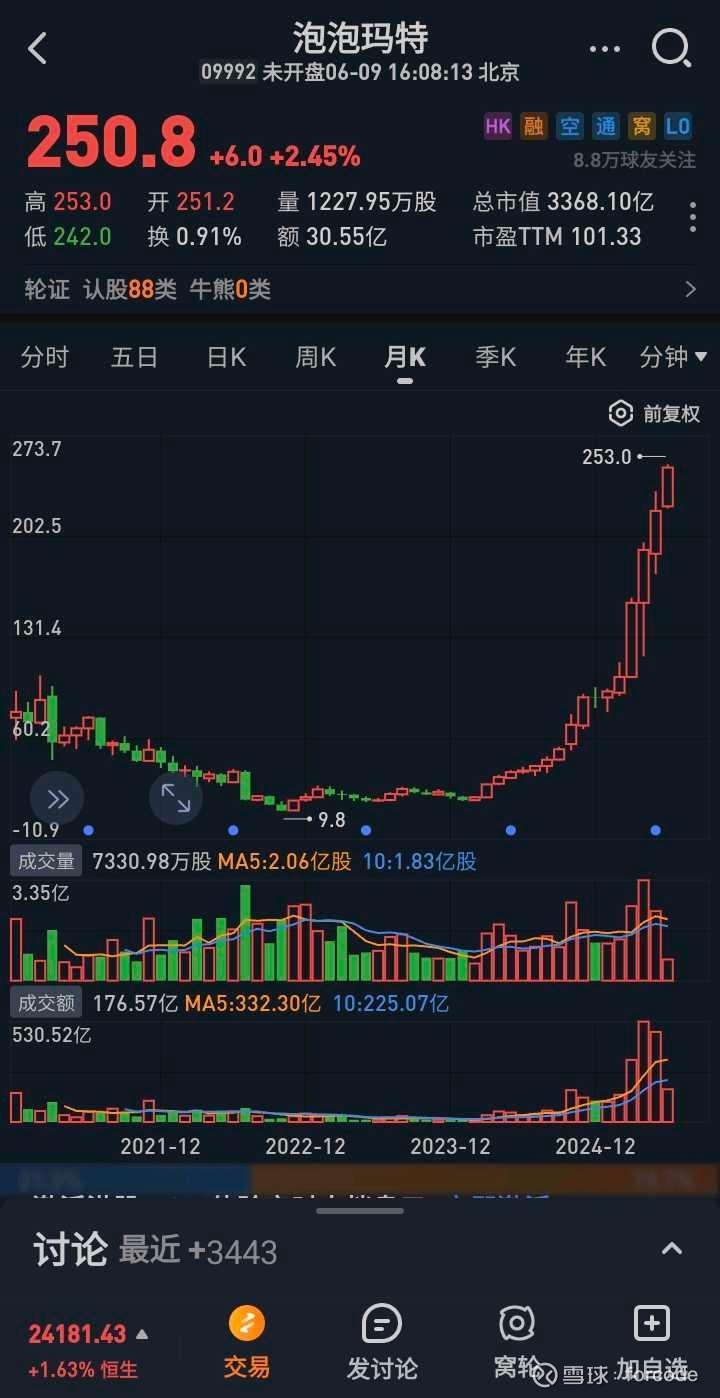This screenshot has width=720, height=1398.
Task: Open the 窝轮 warrants button
Action: click(517, 1342)
